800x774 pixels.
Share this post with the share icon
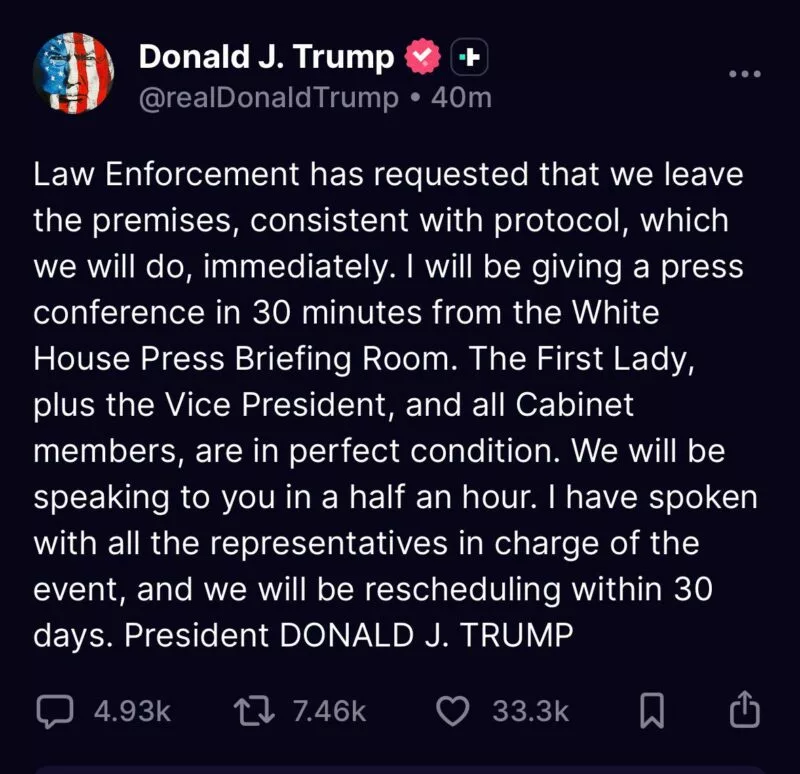coord(744,710)
